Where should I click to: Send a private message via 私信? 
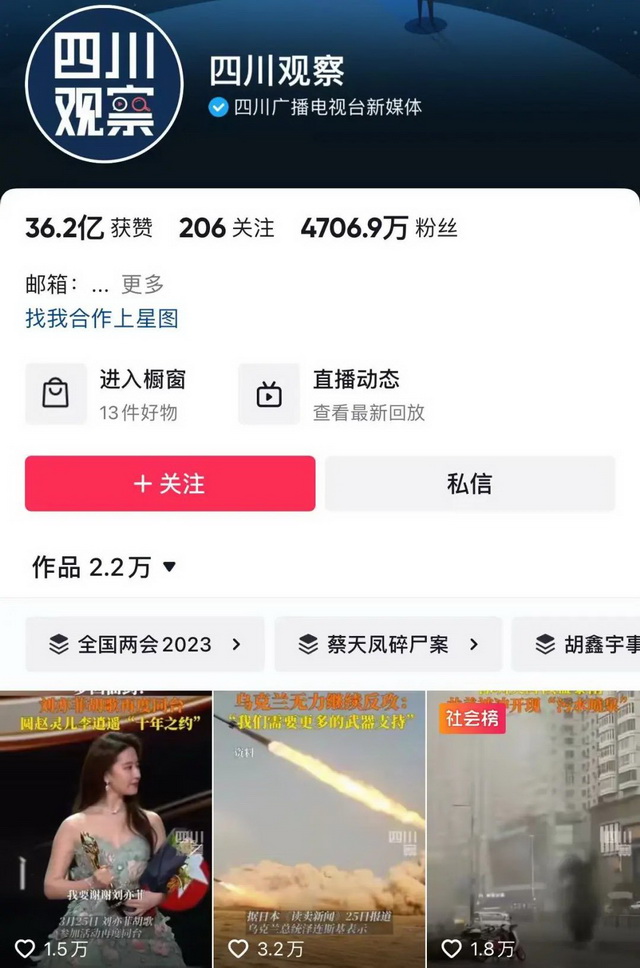point(469,484)
